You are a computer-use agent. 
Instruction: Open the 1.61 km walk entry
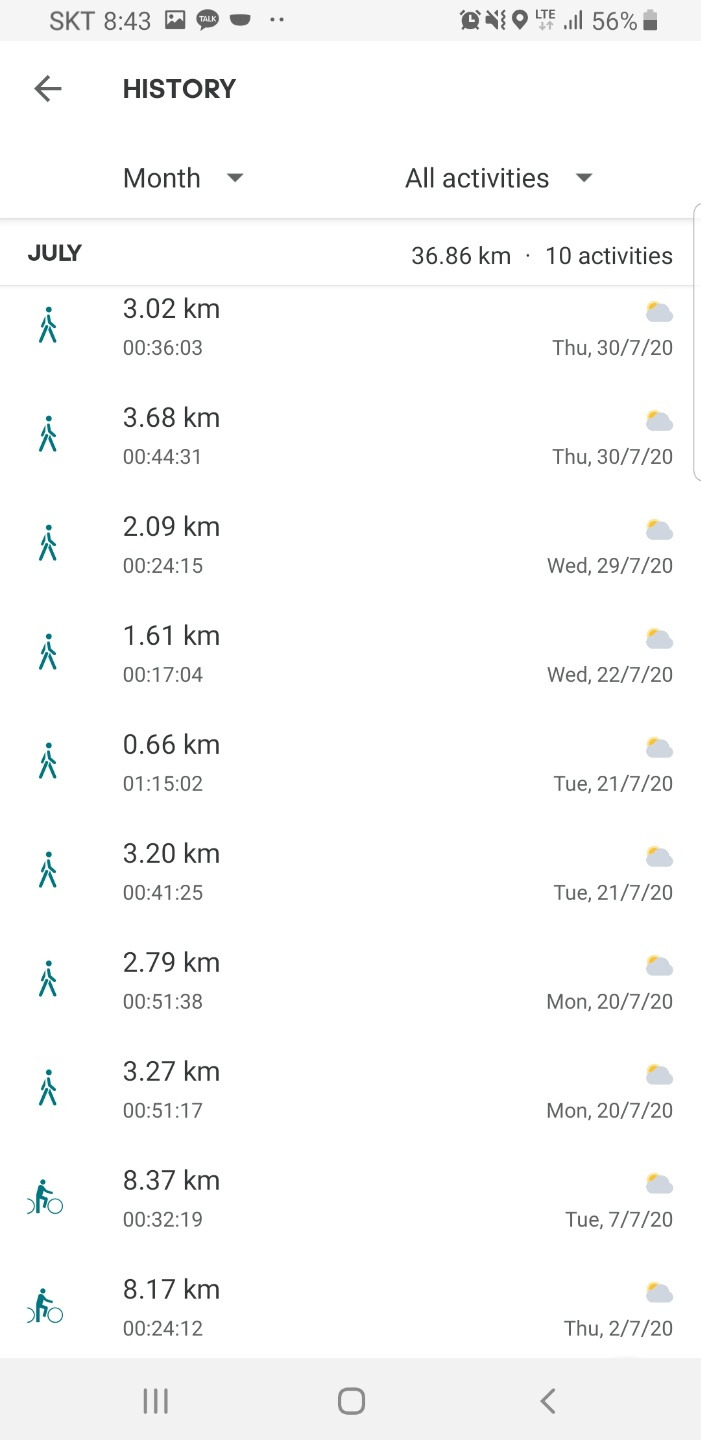(x=350, y=654)
